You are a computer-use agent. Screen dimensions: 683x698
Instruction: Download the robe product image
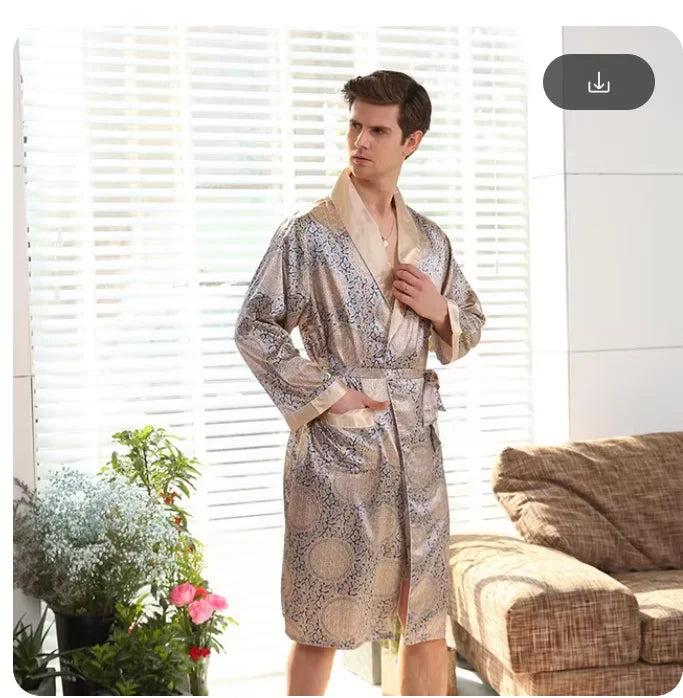pyautogui.click(x=598, y=82)
